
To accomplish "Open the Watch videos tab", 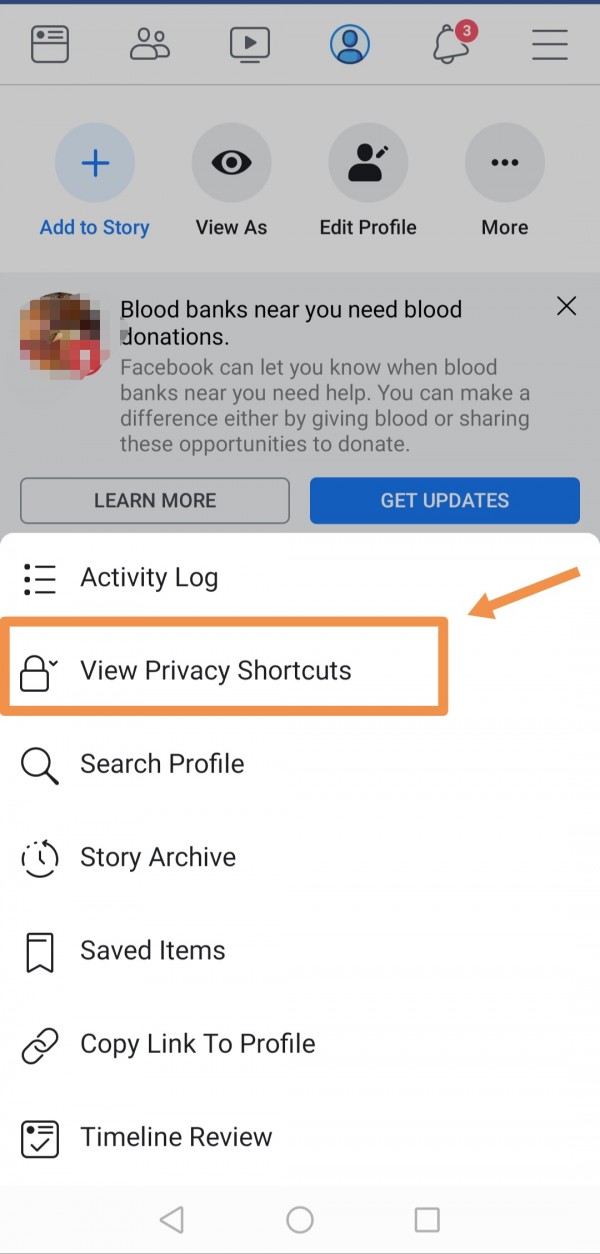I will [x=250, y=45].
